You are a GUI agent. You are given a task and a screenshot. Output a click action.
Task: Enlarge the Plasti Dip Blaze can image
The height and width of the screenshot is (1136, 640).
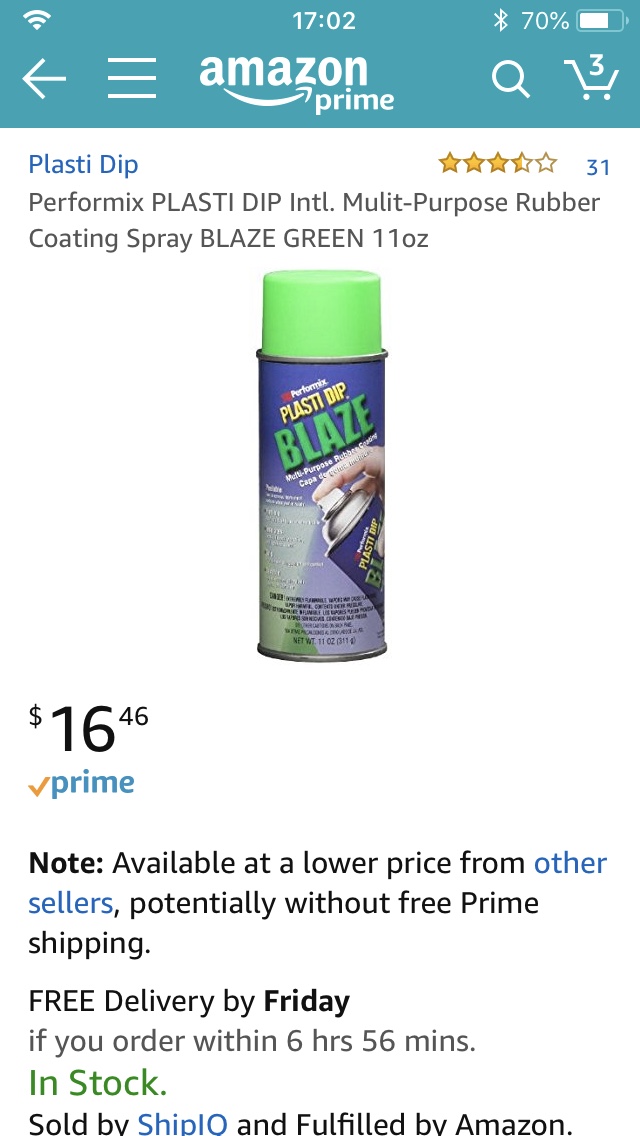[x=320, y=465]
